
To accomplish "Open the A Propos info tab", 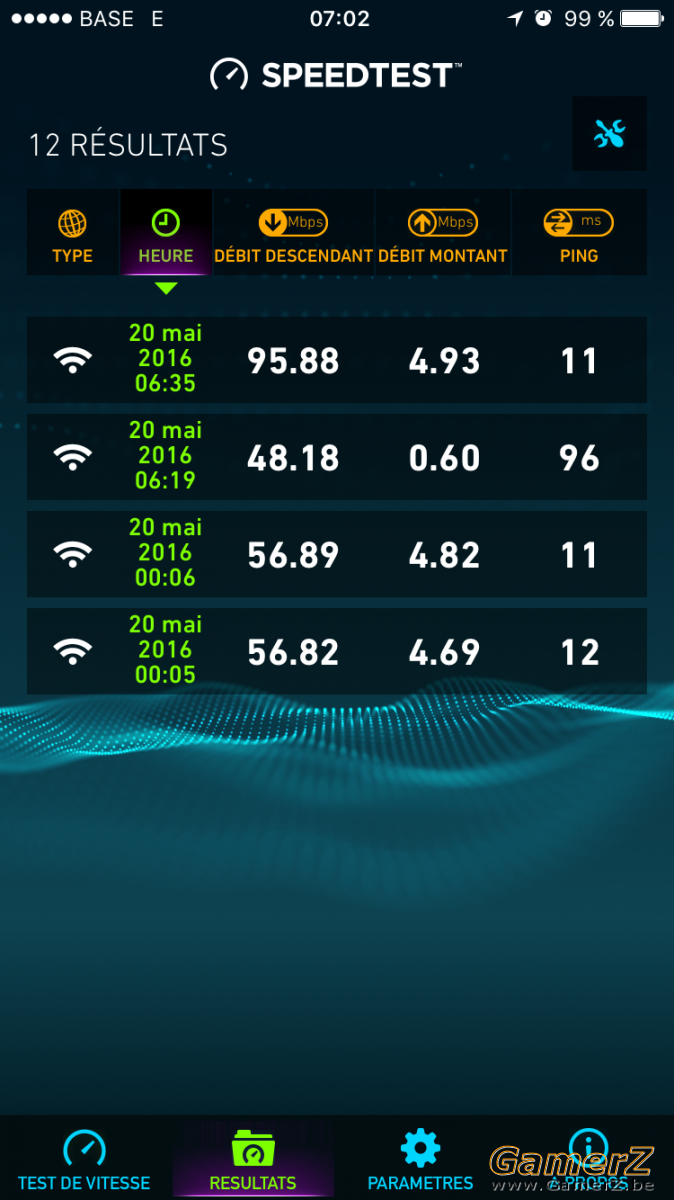I will 589,1160.
